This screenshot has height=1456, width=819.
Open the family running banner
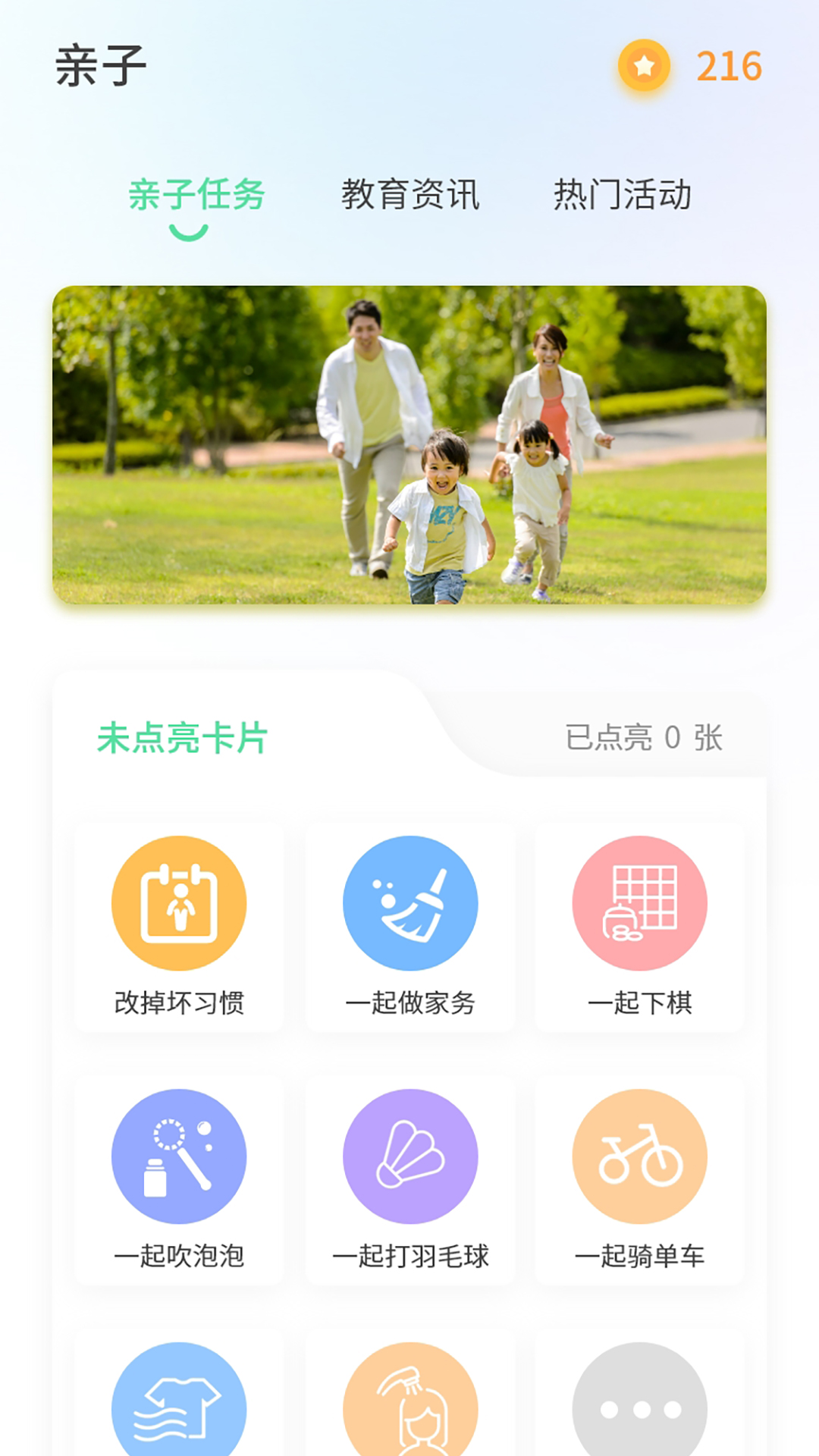click(409, 444)
